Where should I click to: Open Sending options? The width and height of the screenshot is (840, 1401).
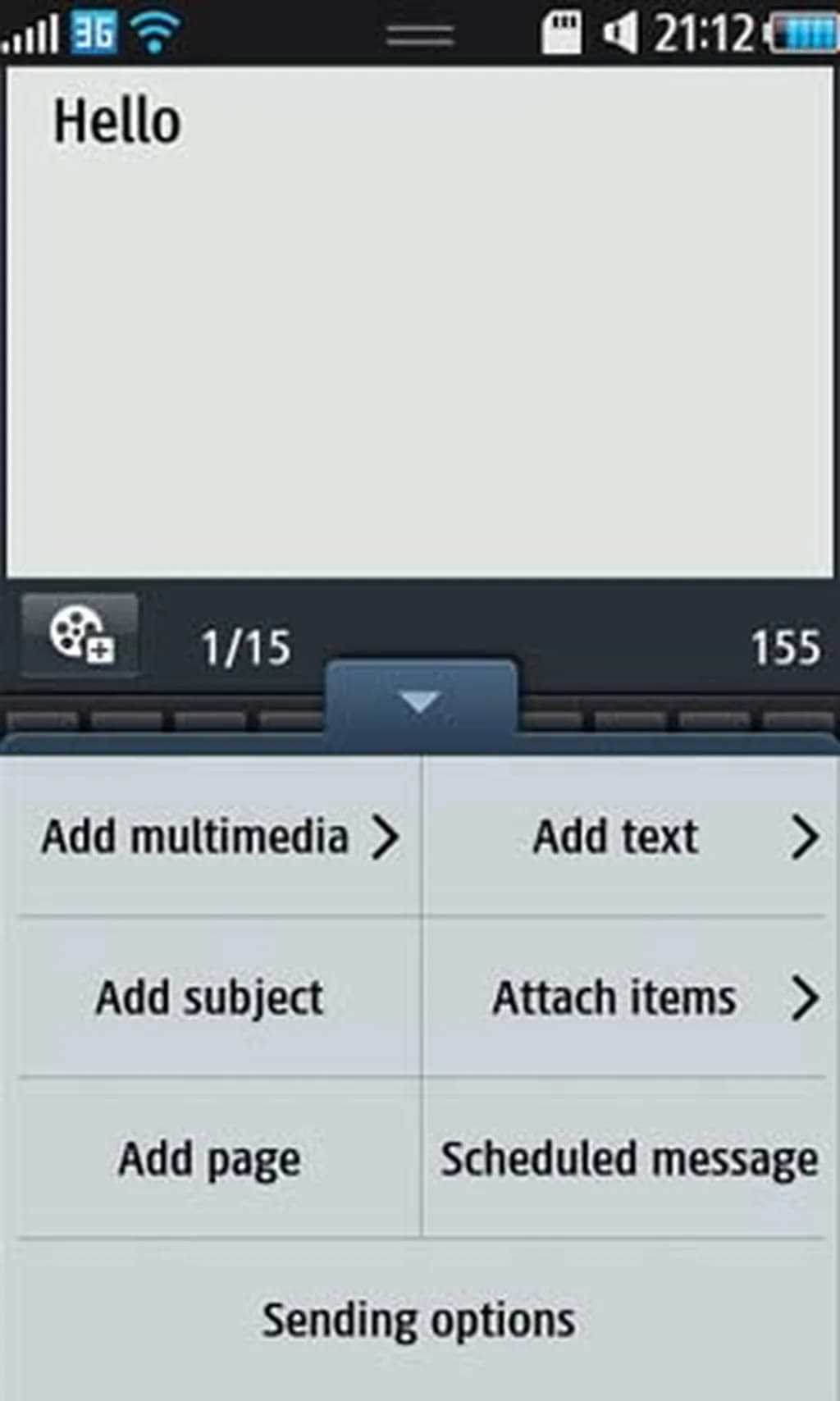(x=419, y=1320)
